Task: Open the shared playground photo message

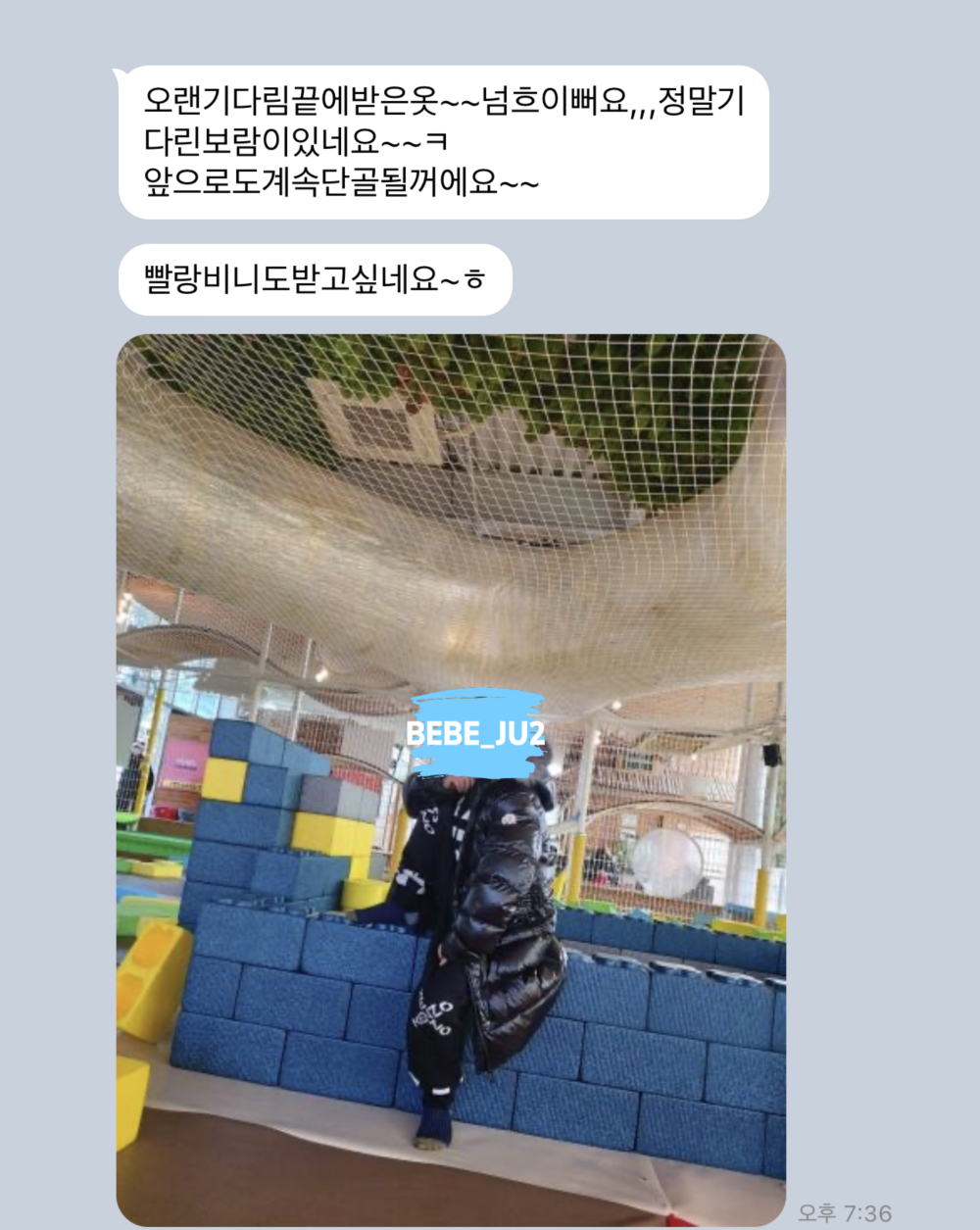Action: point(451,779)
